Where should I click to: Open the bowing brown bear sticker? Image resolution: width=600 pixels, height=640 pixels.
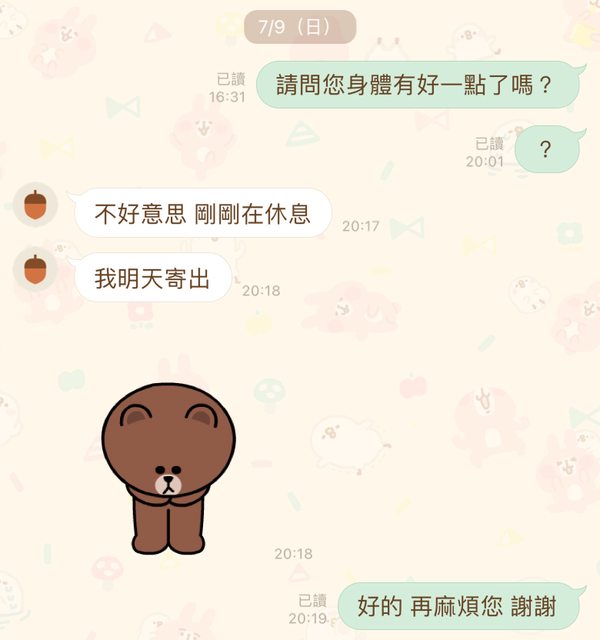pos(169,468)
